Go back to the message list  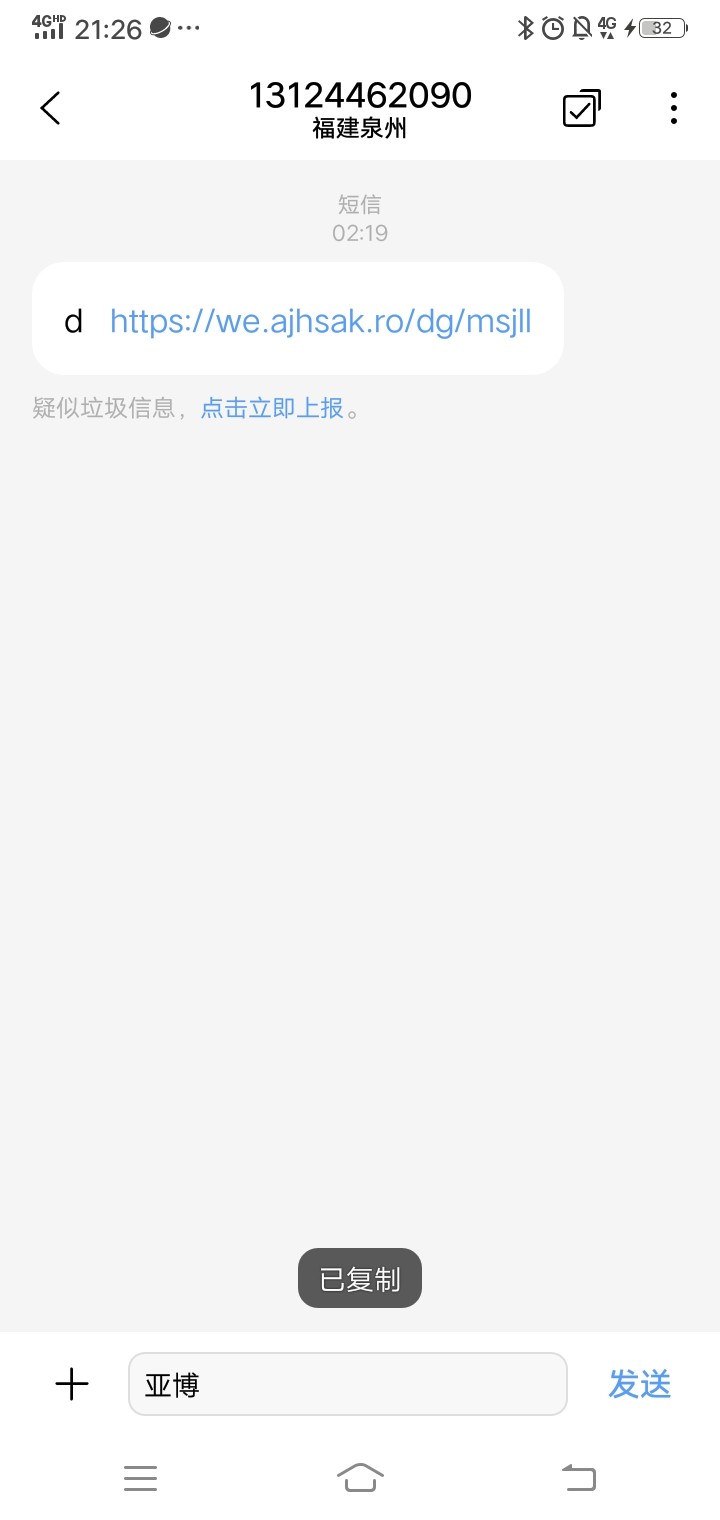pyautogui.click(x=50, y=108)
